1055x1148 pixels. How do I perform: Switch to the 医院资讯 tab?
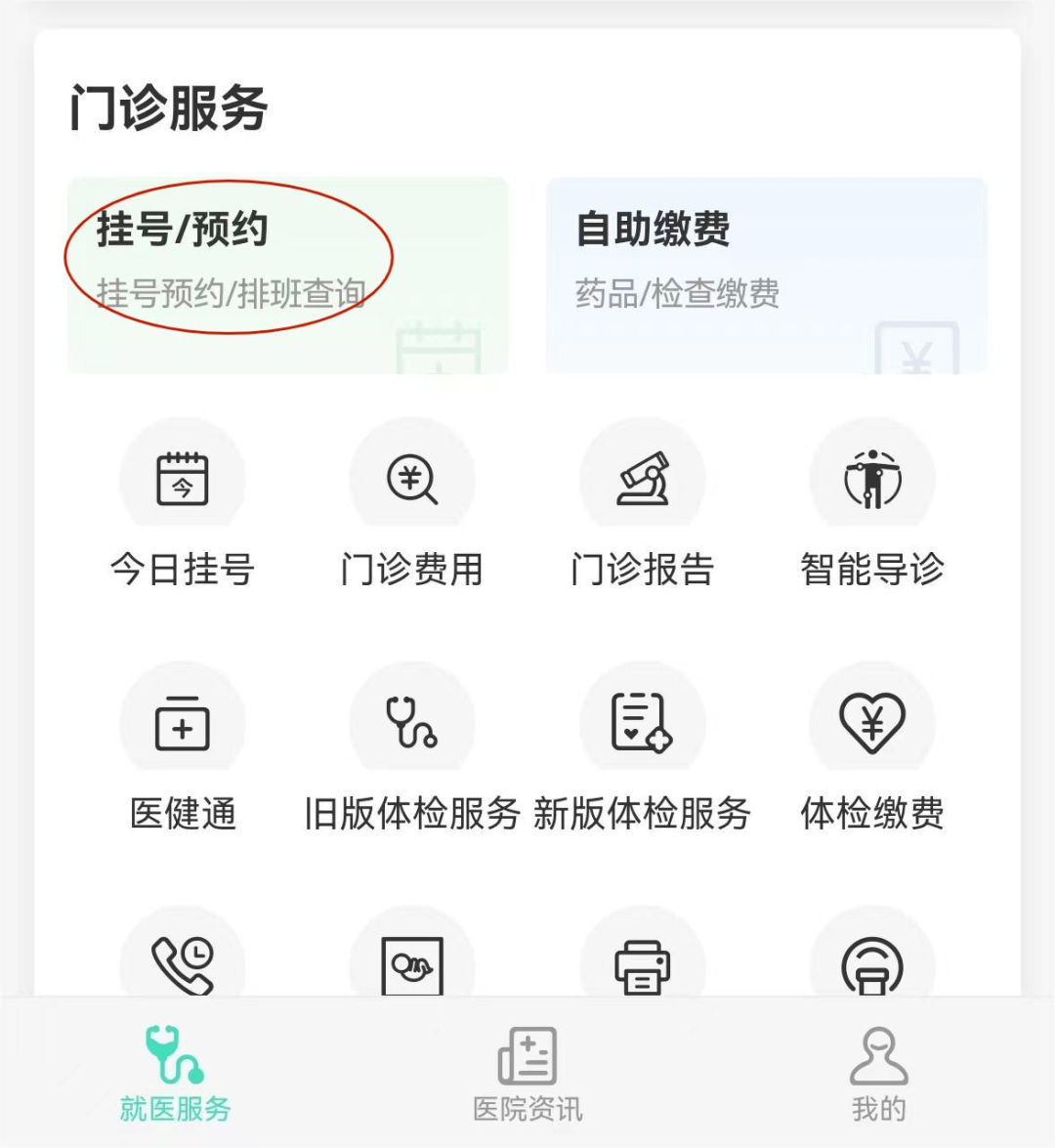tap(527, 1075)
